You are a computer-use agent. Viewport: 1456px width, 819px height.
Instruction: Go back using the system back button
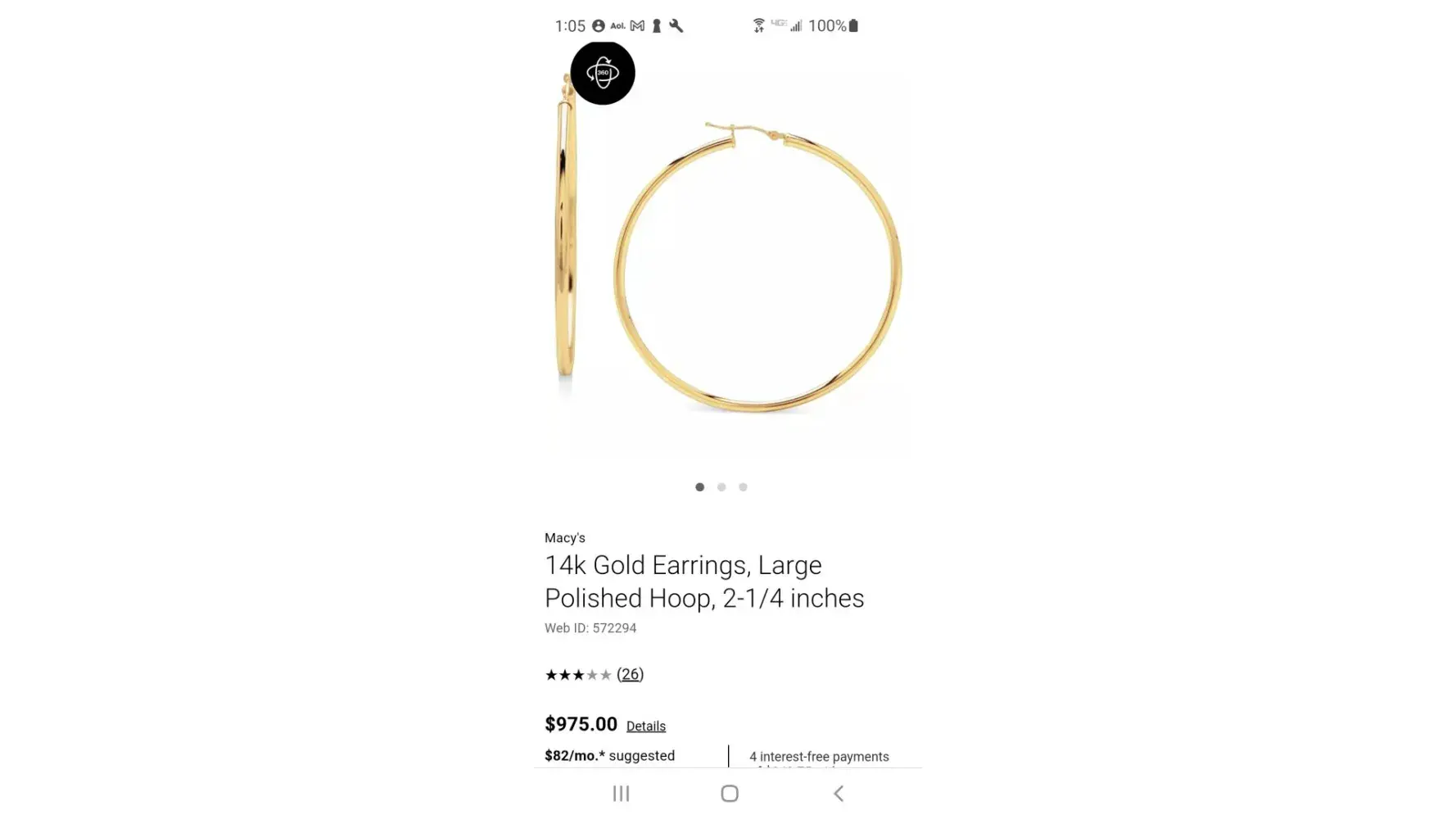click(838, 794)
